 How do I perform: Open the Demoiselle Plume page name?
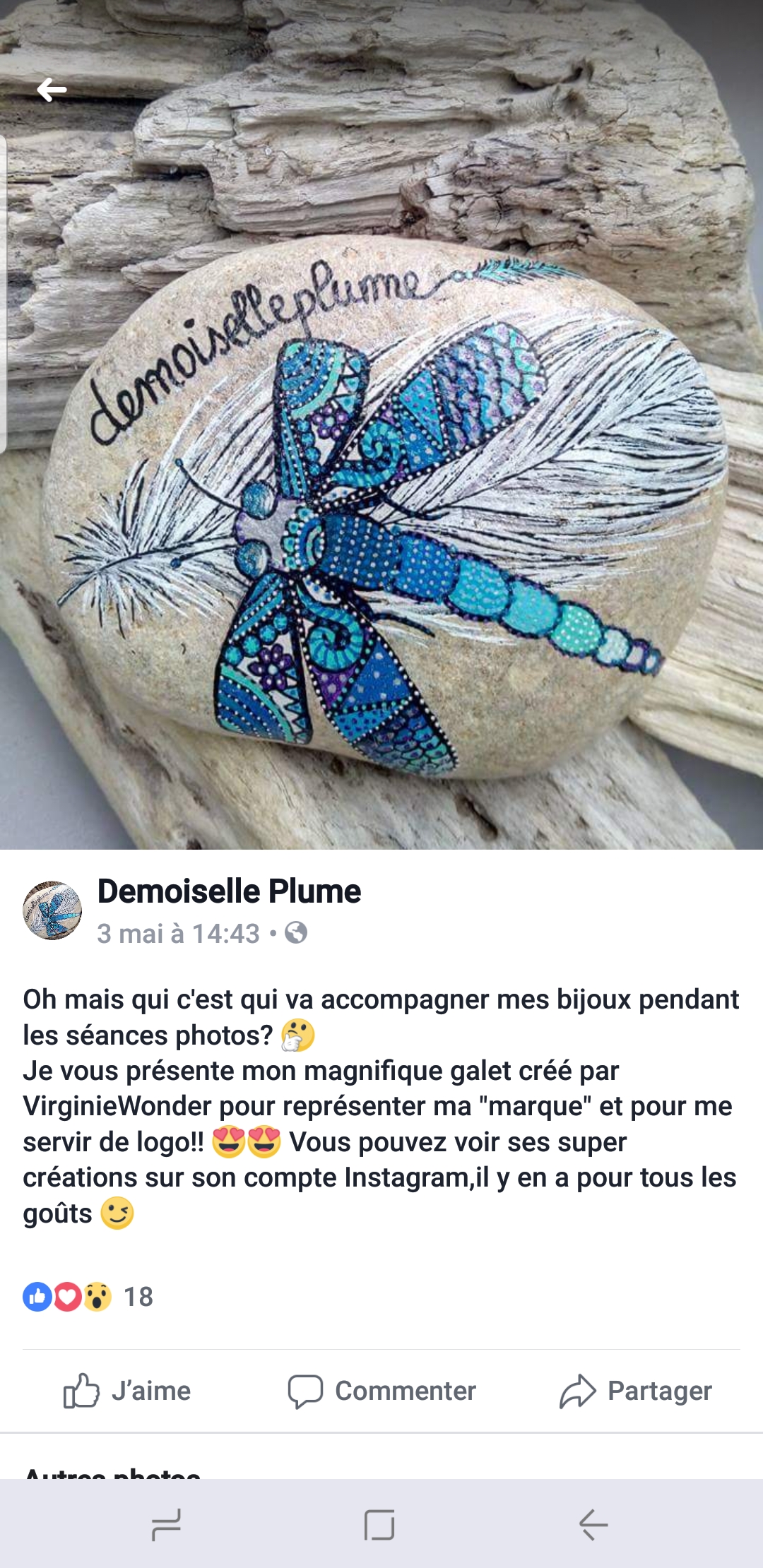tap(229, 891)
